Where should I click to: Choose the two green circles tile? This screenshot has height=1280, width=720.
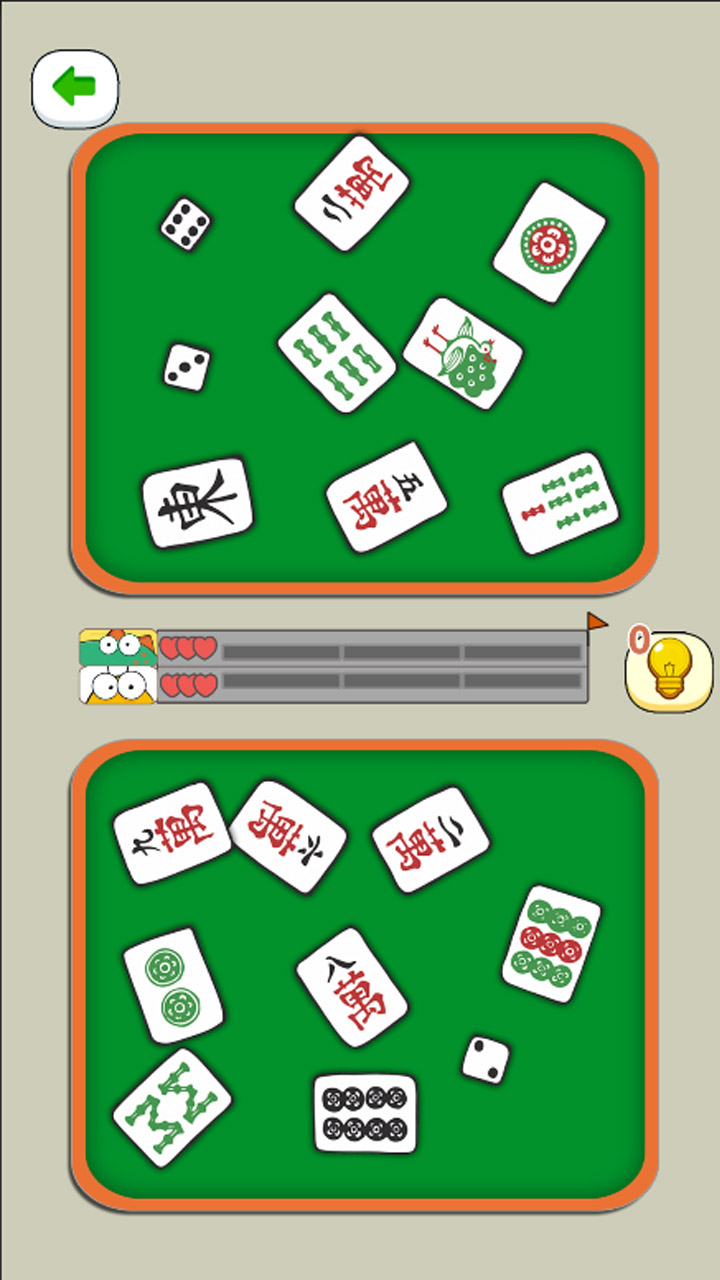pyautogui.click(x=173, y=986)
